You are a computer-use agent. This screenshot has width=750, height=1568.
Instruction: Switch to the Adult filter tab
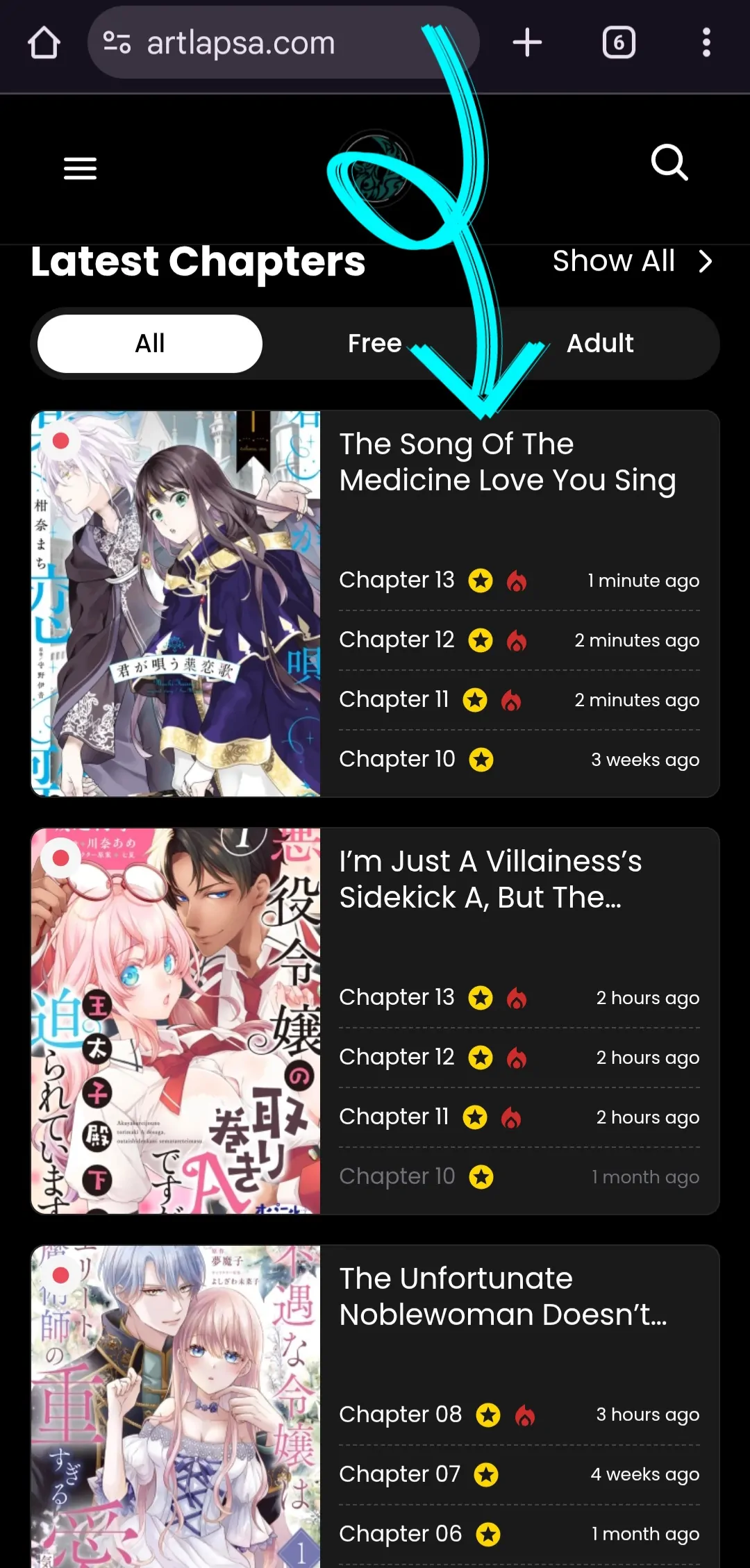pos(600,343)
